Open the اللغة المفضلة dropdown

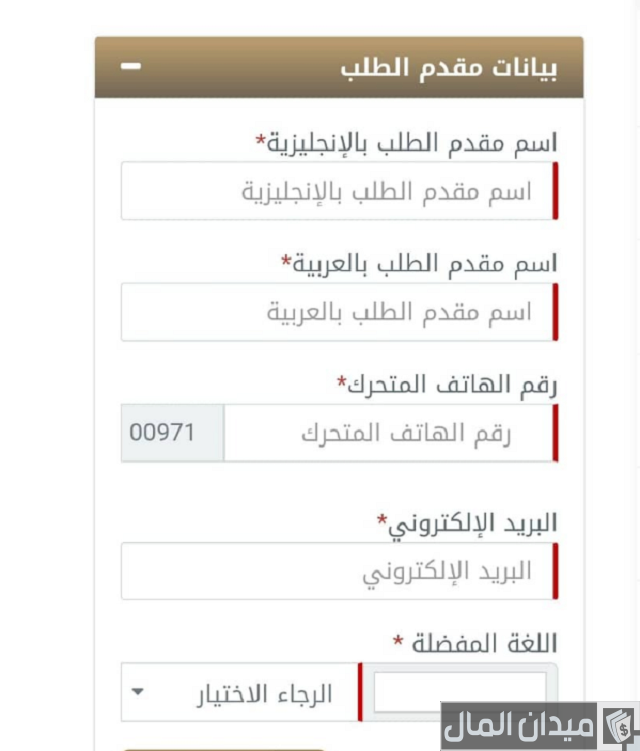point(239,692)
